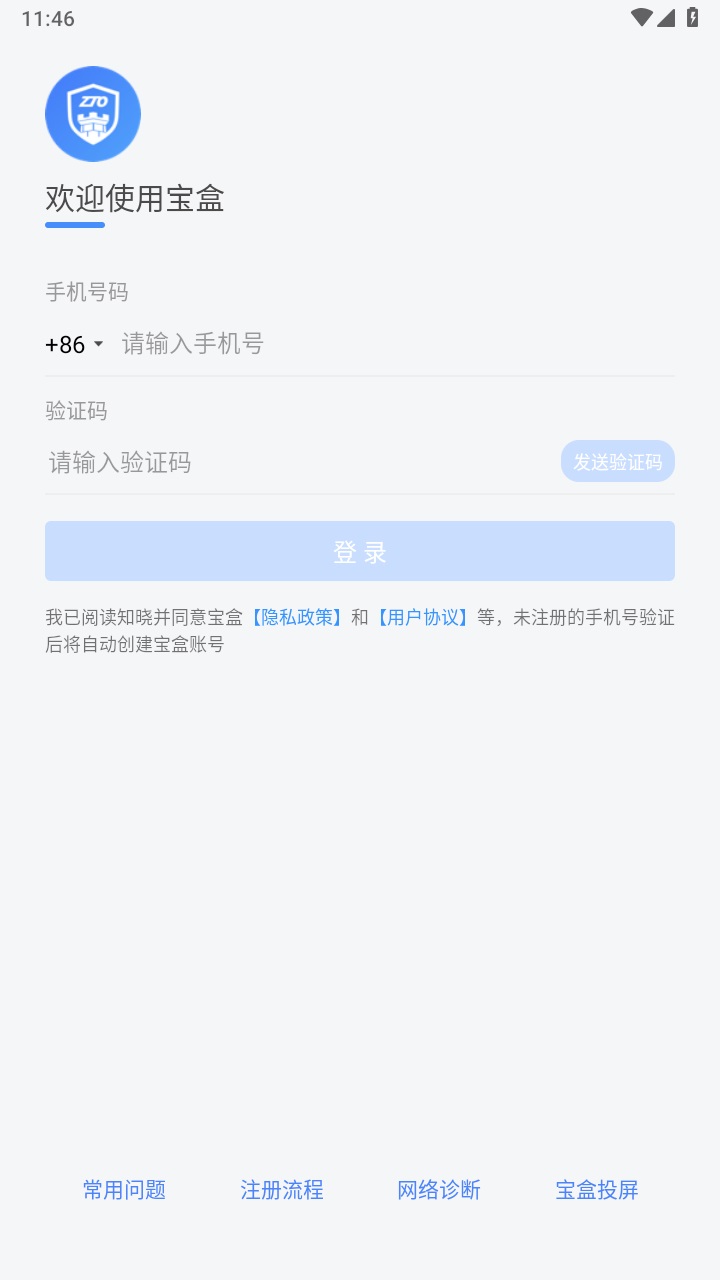
Task: Open the 注册流程 registration guide
Action: pyautogui.click(x=282, y=1190)
